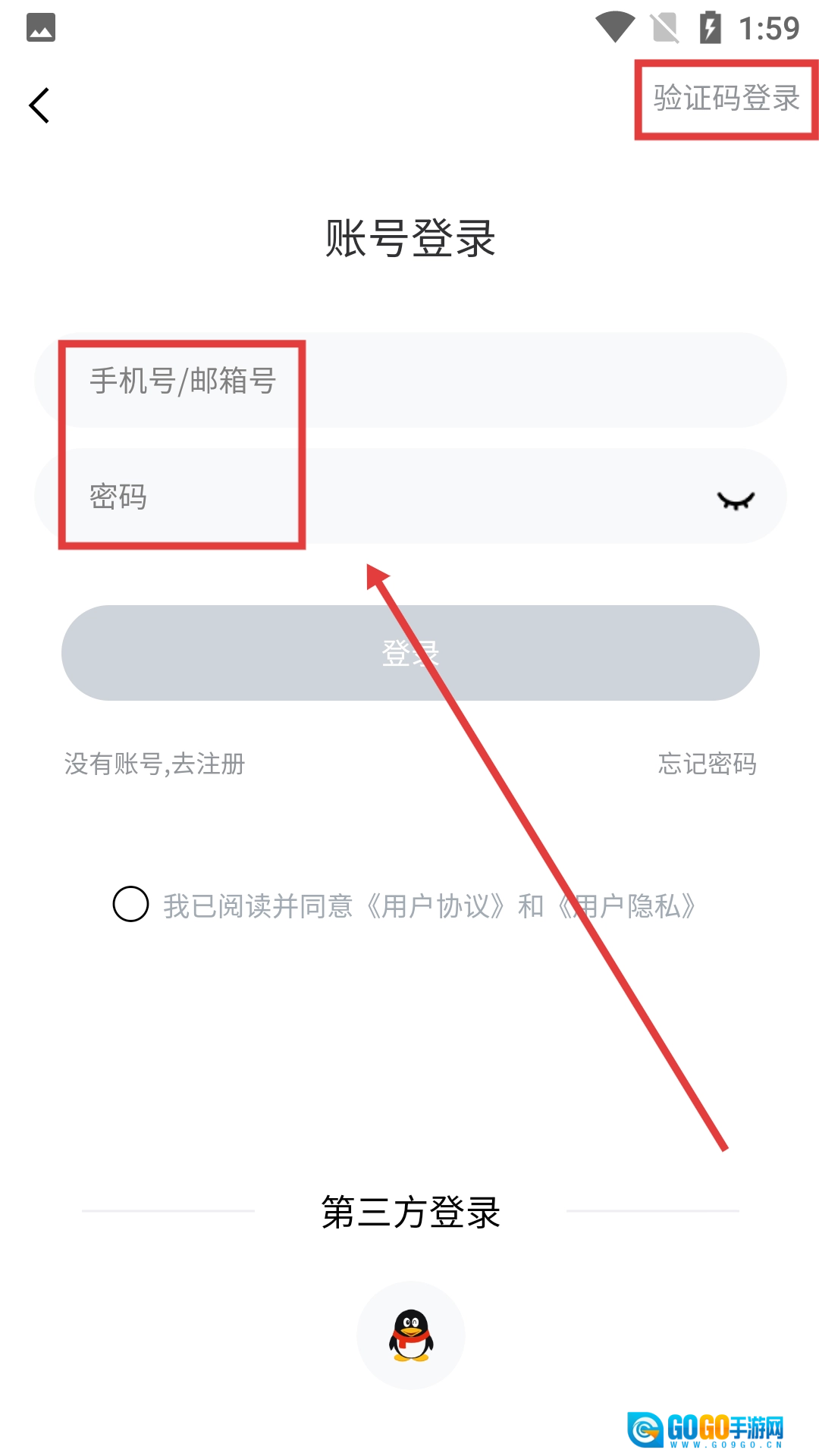Viewport: 819px width, 1456px height.
Task: Open 忘记密码 to reset password
Action: pos(707,764)
